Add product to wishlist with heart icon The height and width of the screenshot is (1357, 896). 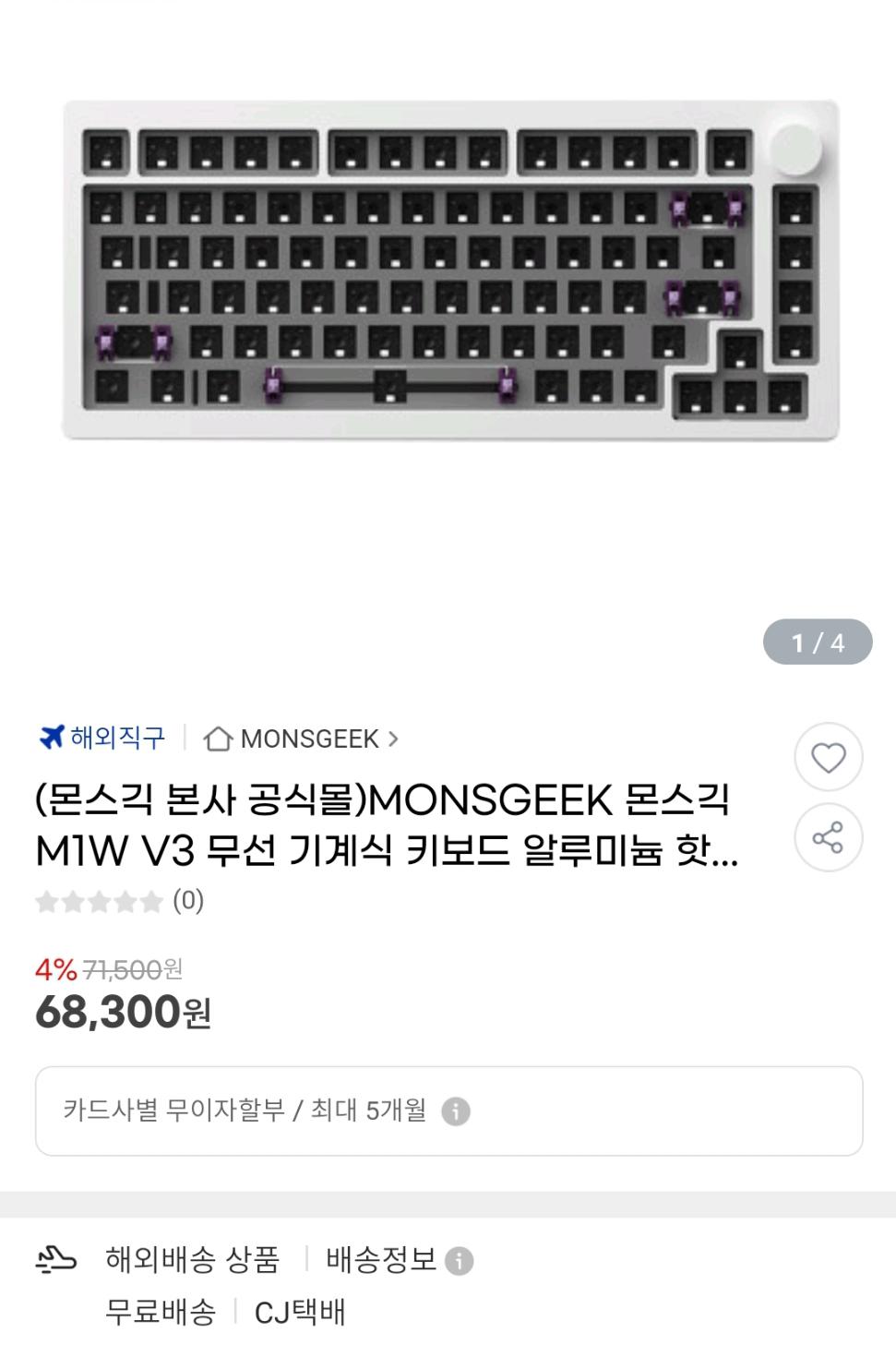(x=828, y=757)
